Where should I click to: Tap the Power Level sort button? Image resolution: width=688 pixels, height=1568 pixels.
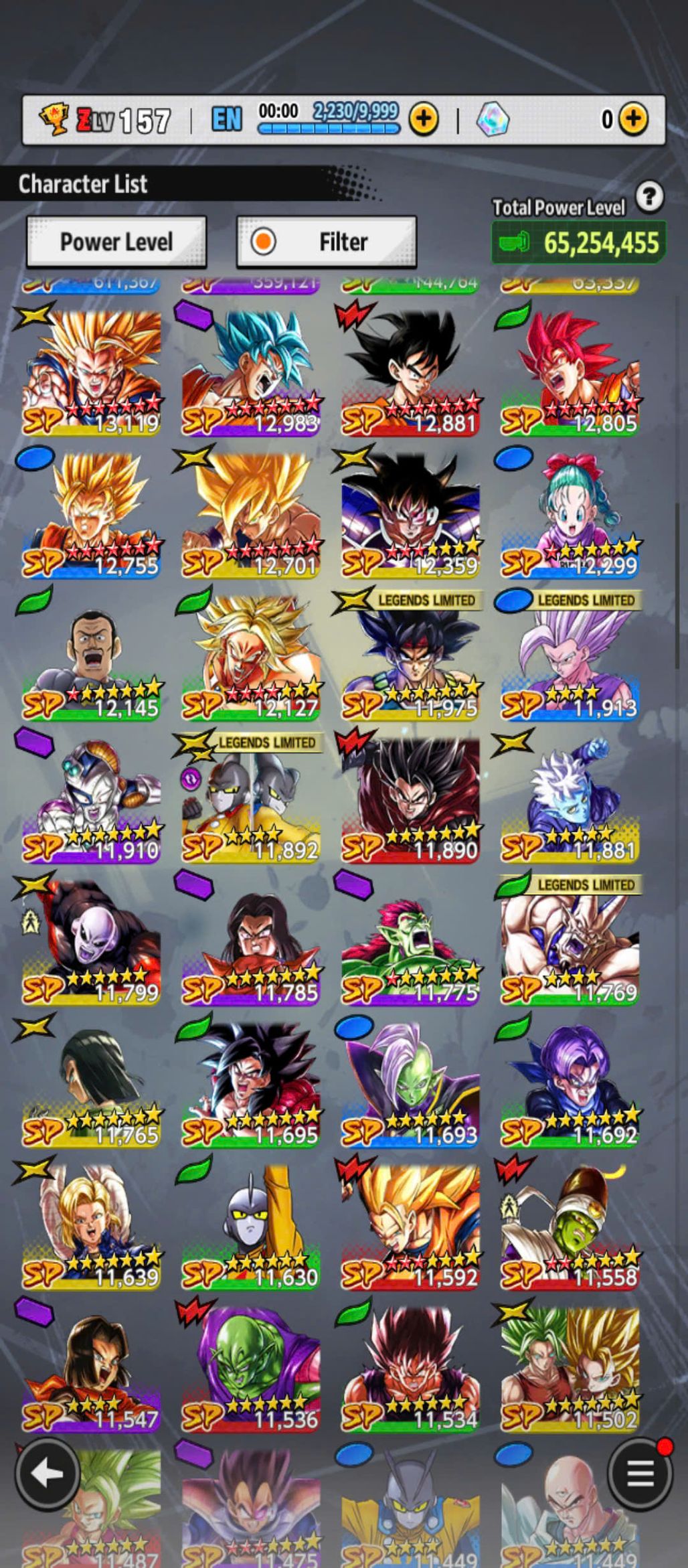(x=116, y=242)
